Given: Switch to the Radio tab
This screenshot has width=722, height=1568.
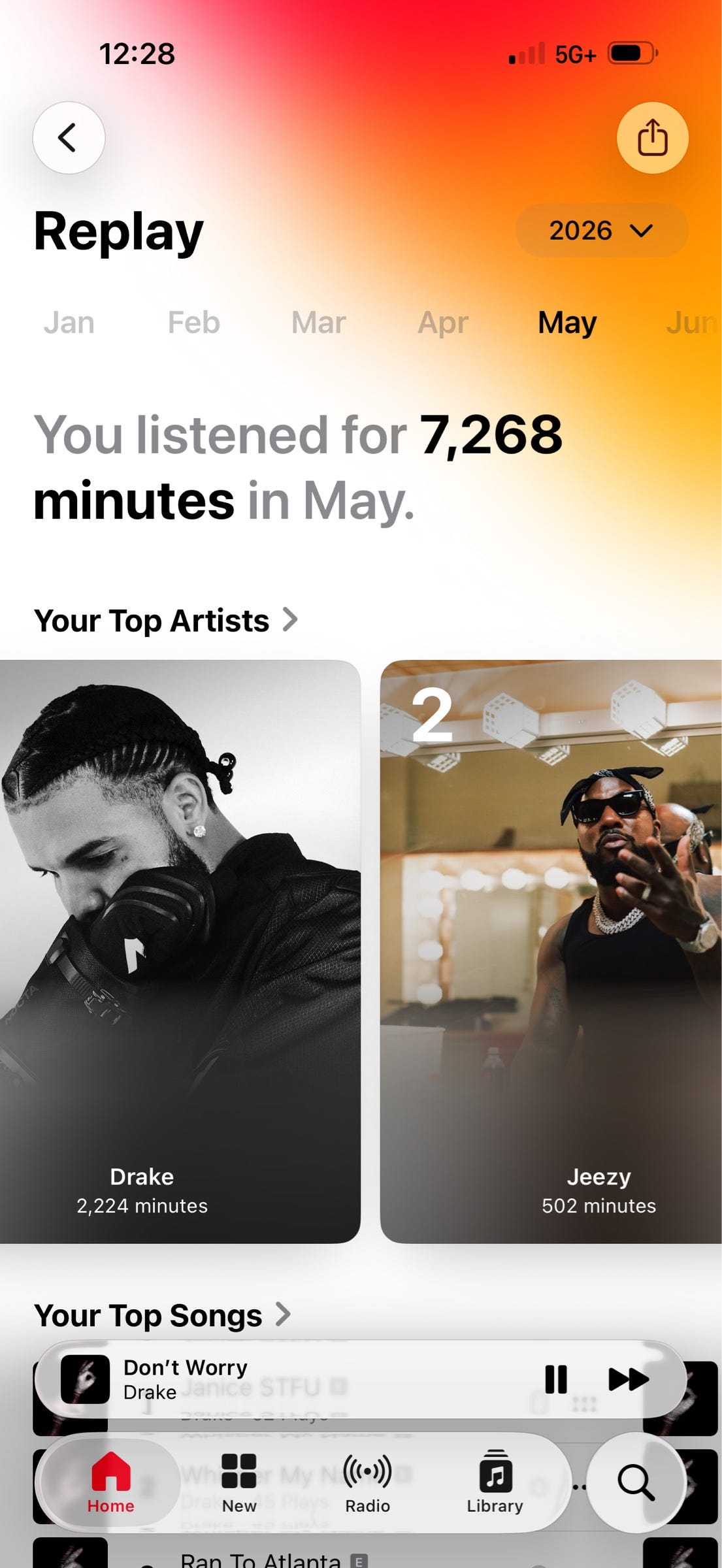Looking at the screenshot, I should 367,1482.
